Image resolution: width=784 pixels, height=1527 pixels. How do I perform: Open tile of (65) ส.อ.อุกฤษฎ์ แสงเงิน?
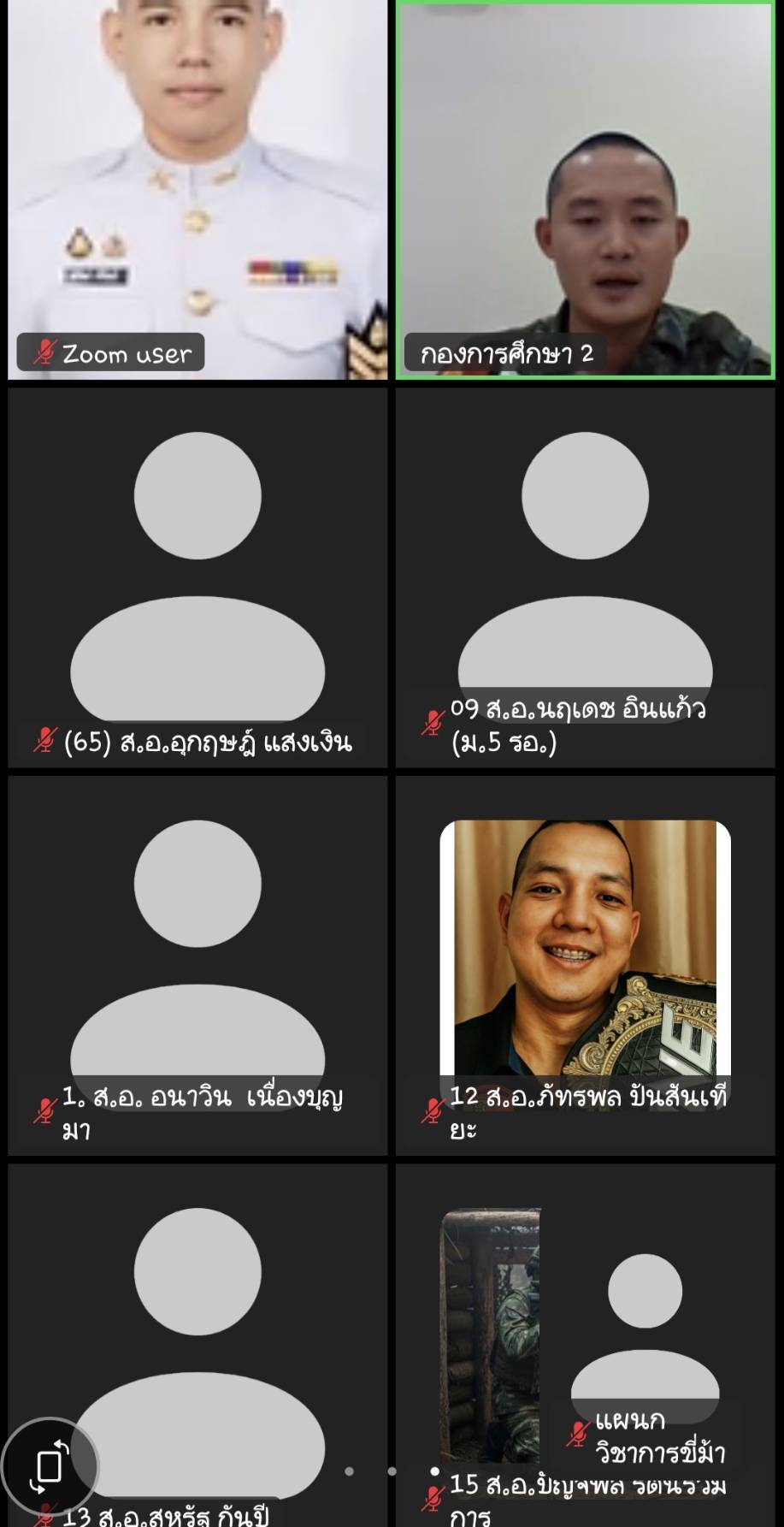[197, 577]
